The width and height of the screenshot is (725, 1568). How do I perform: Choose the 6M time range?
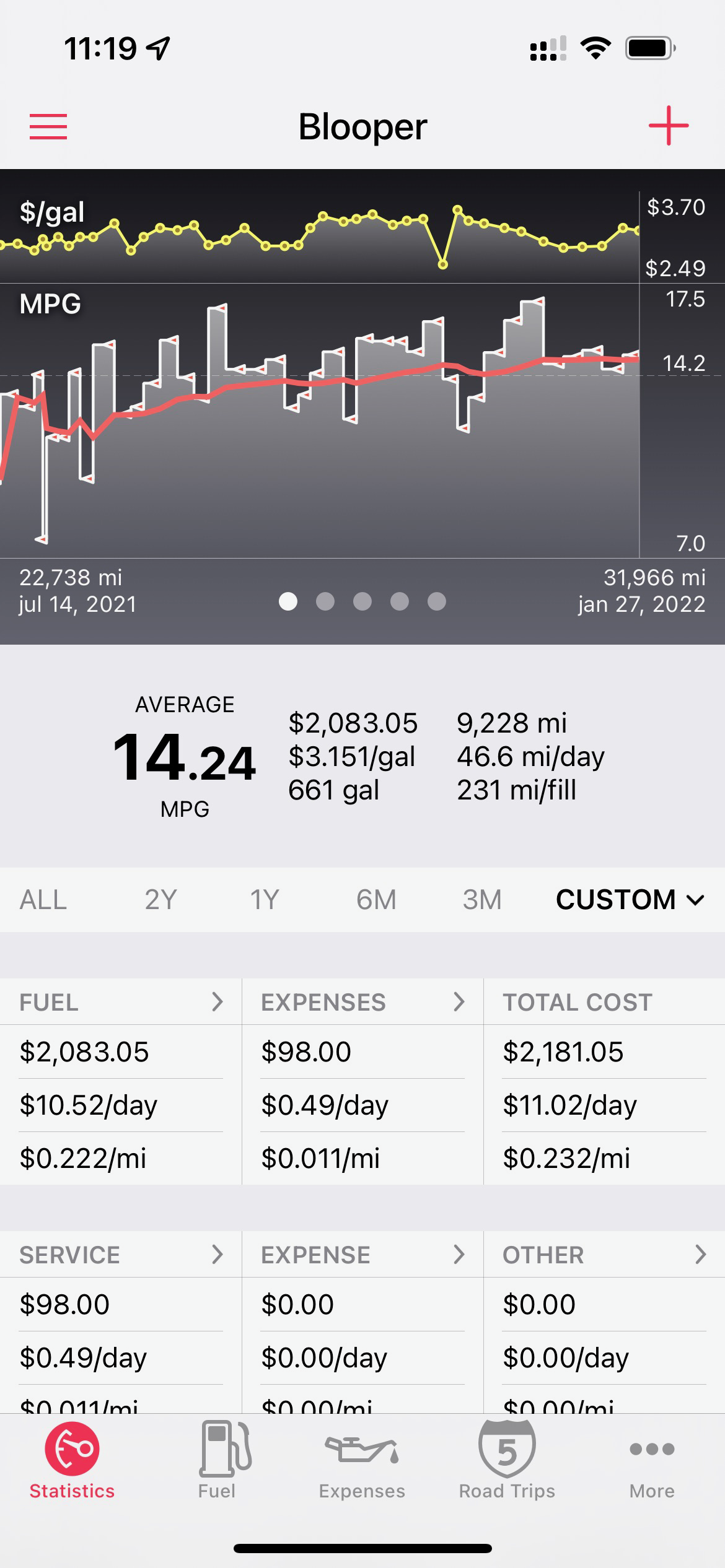coord(376,899)
